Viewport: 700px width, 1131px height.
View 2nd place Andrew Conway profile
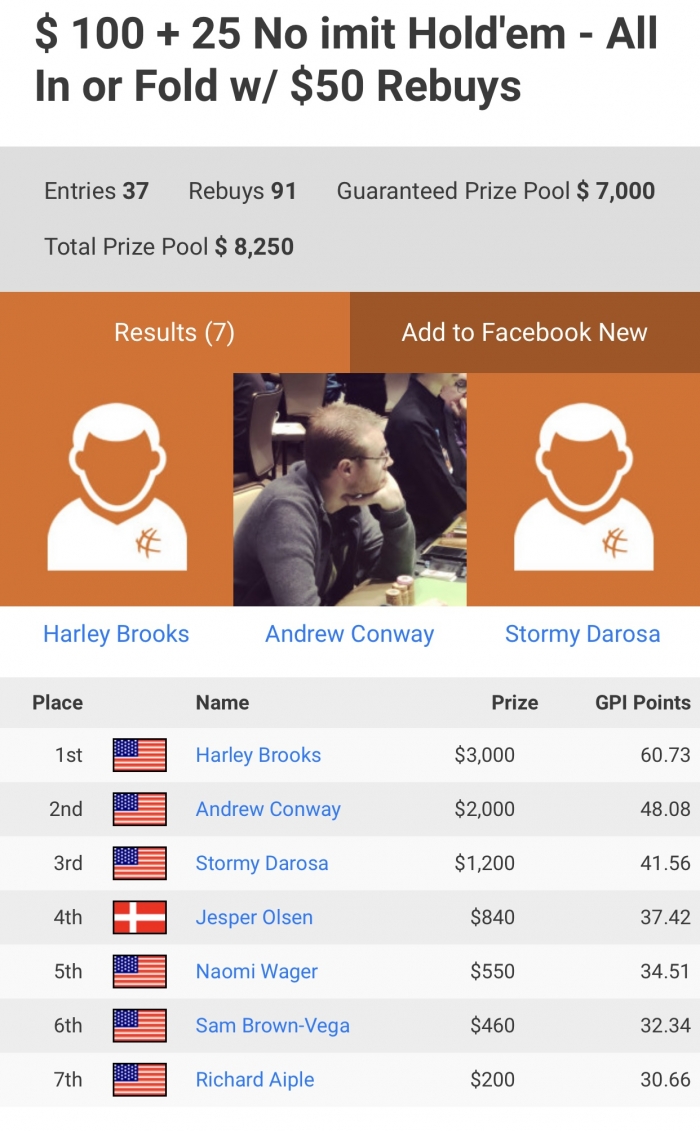pos(268,809)
